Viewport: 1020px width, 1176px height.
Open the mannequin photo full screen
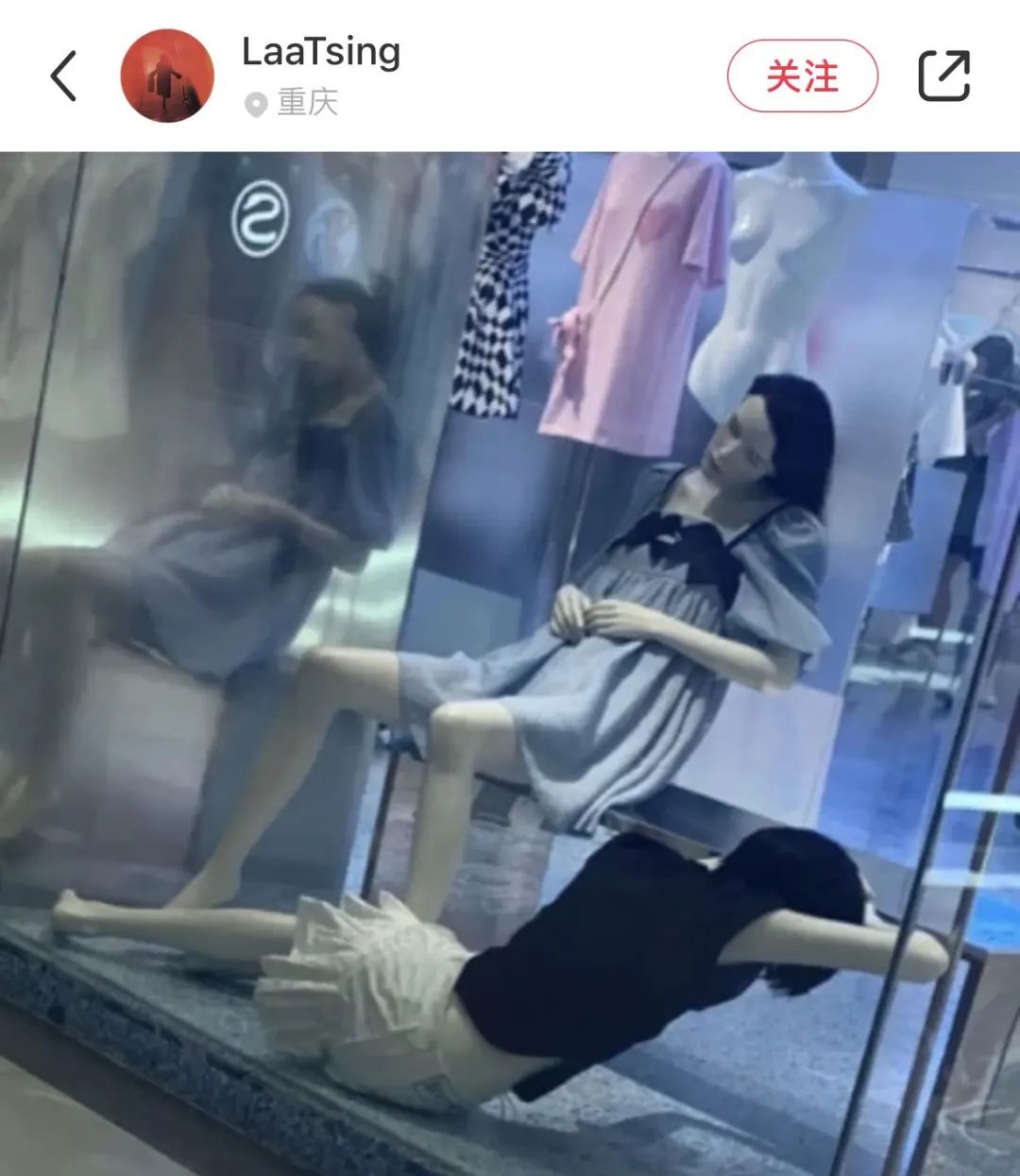[x=510, y=661]
